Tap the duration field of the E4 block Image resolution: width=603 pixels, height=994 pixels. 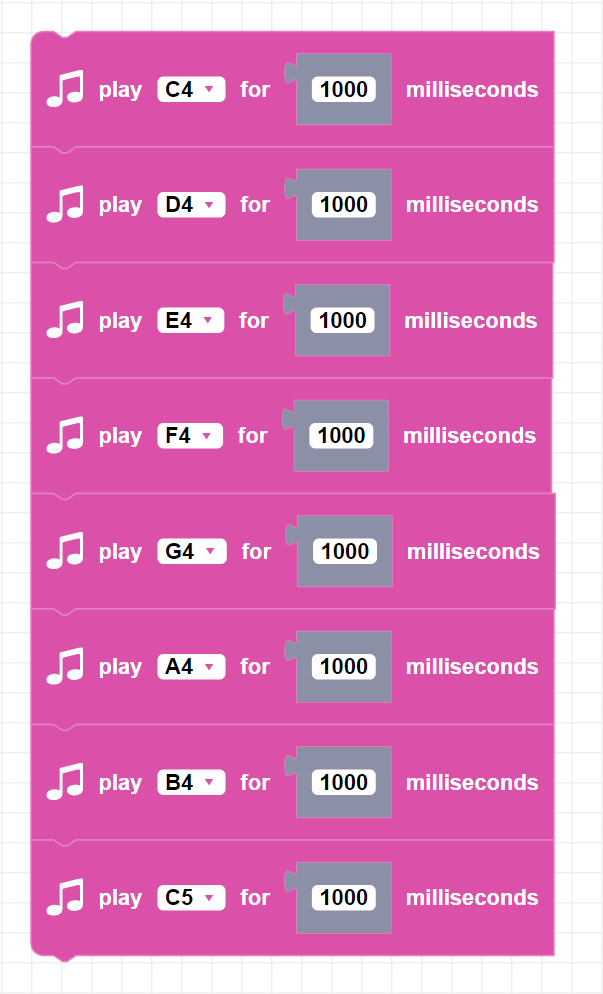click(342, 321)
